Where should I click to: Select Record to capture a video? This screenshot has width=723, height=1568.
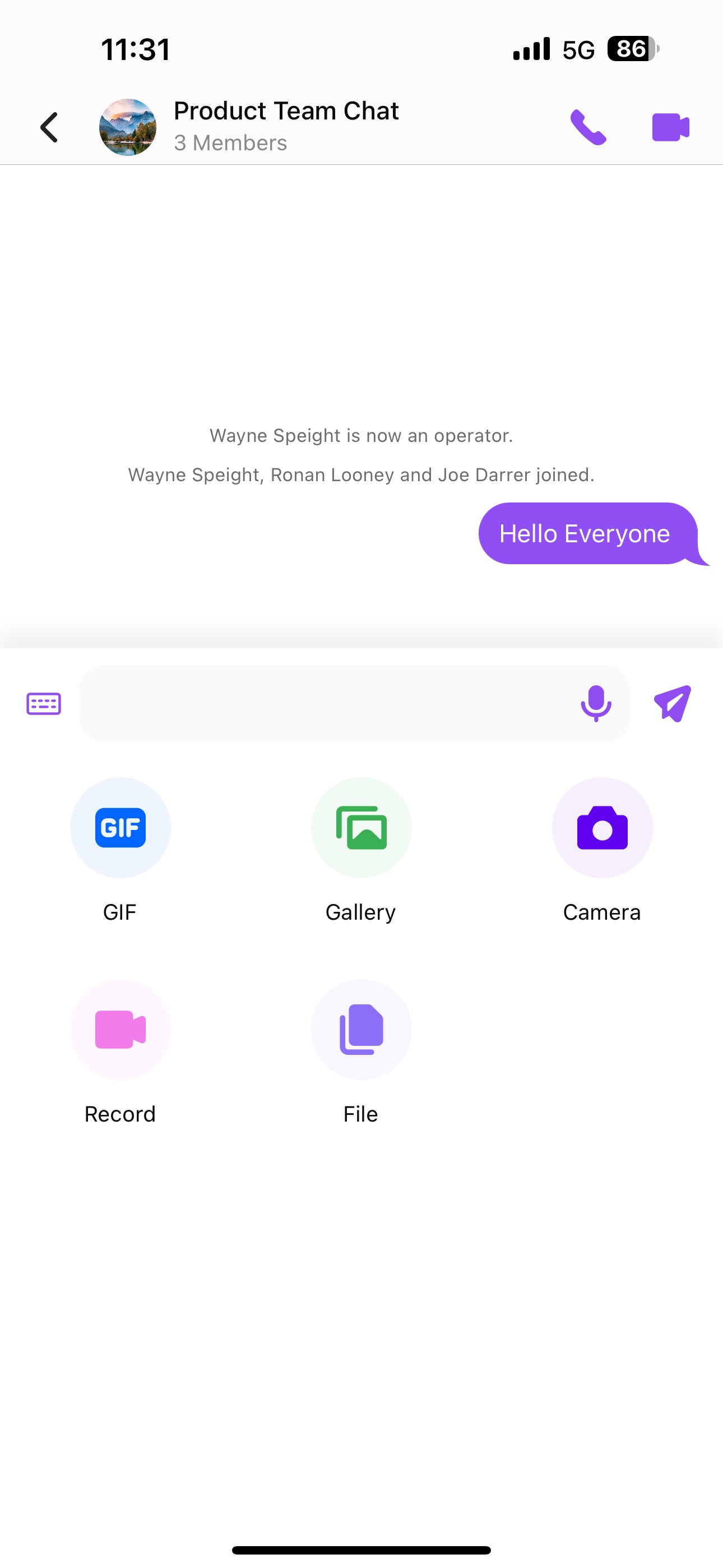[x=121, y=1030]
